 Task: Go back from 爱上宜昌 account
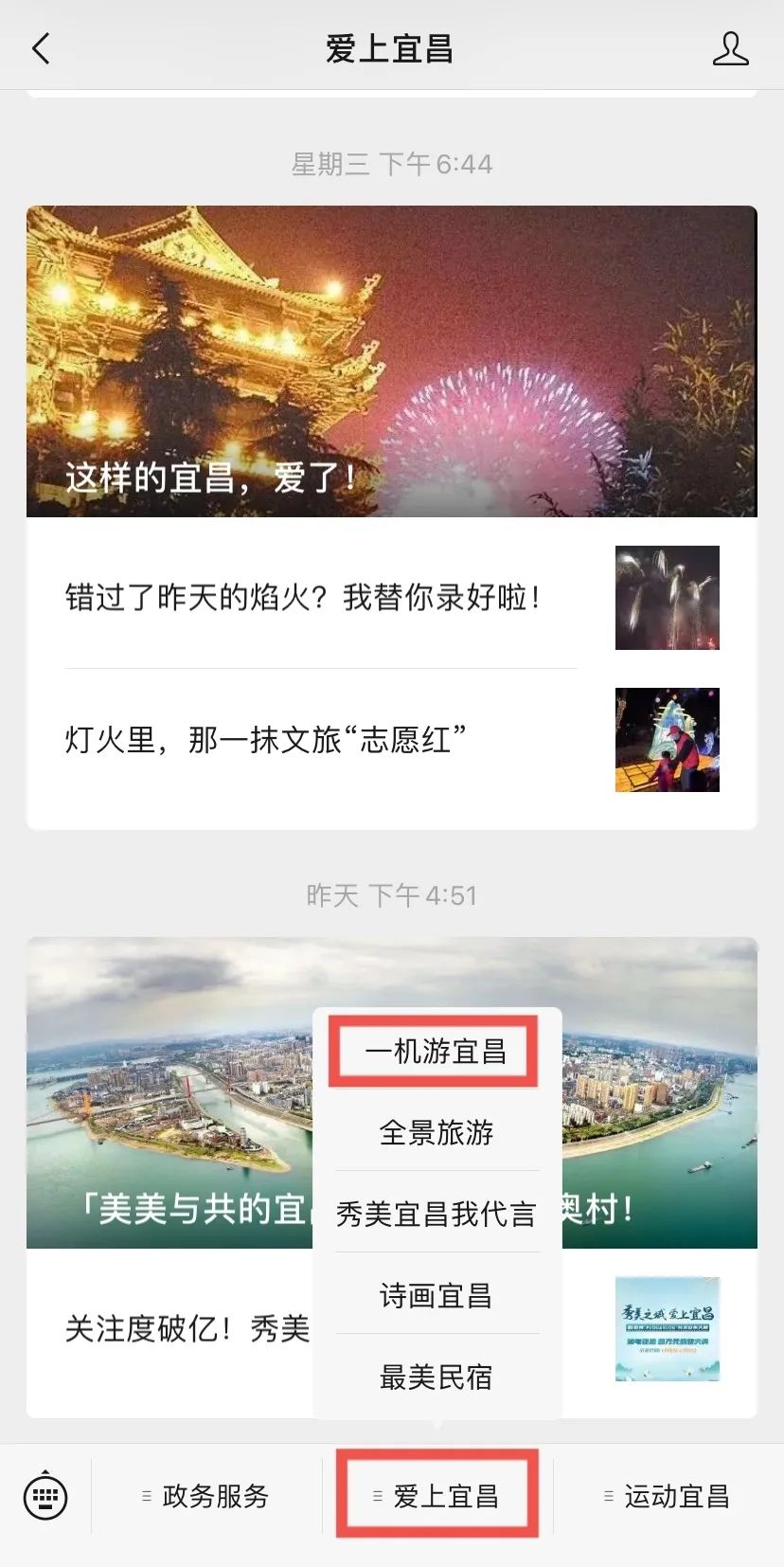pos(41,48)
